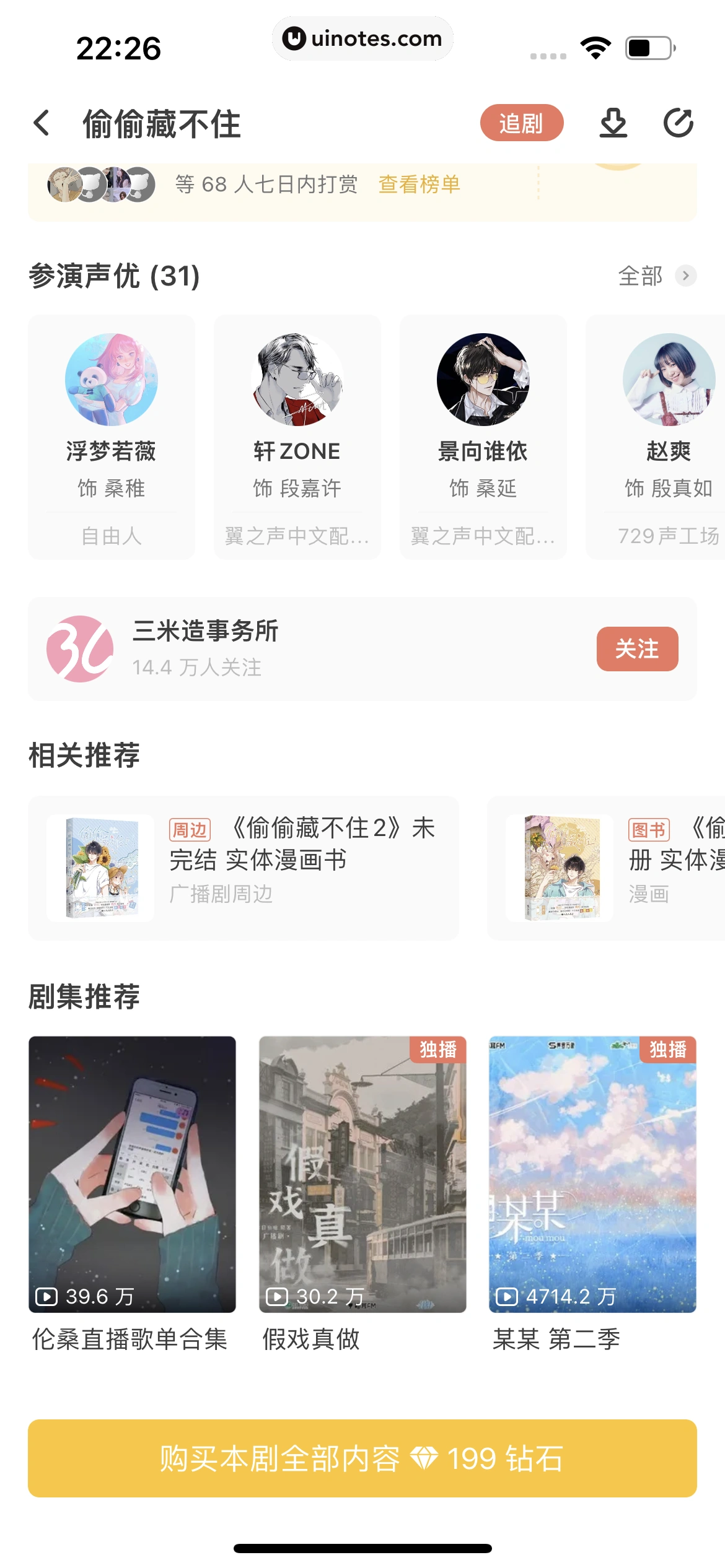
Task: Open the download icon
Action: [613, 123]
